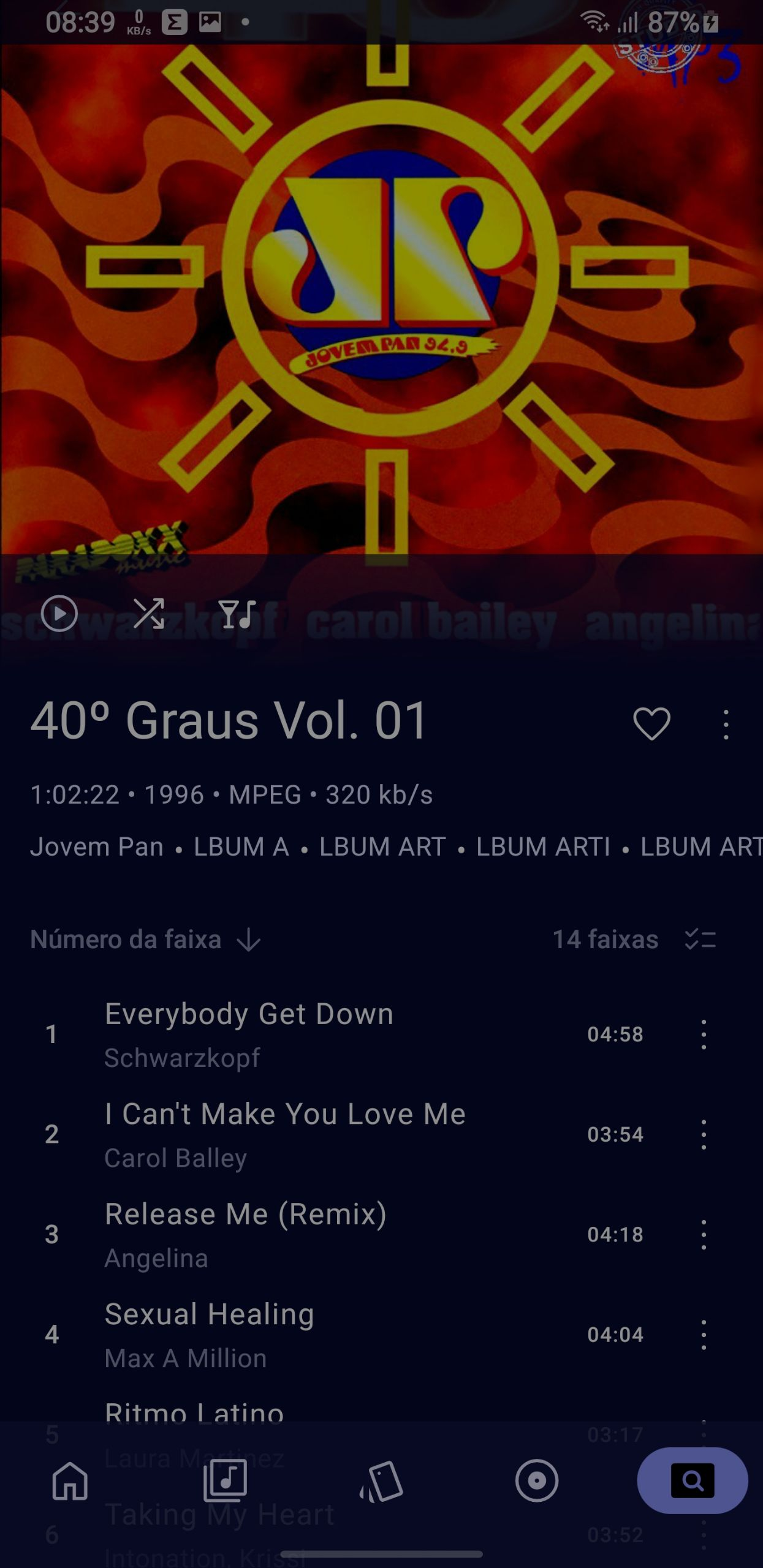Open options for I Can't Make You Love Me
Image resolution: width=763 pixels, height=1568 pixels.
pos(704,1134)
